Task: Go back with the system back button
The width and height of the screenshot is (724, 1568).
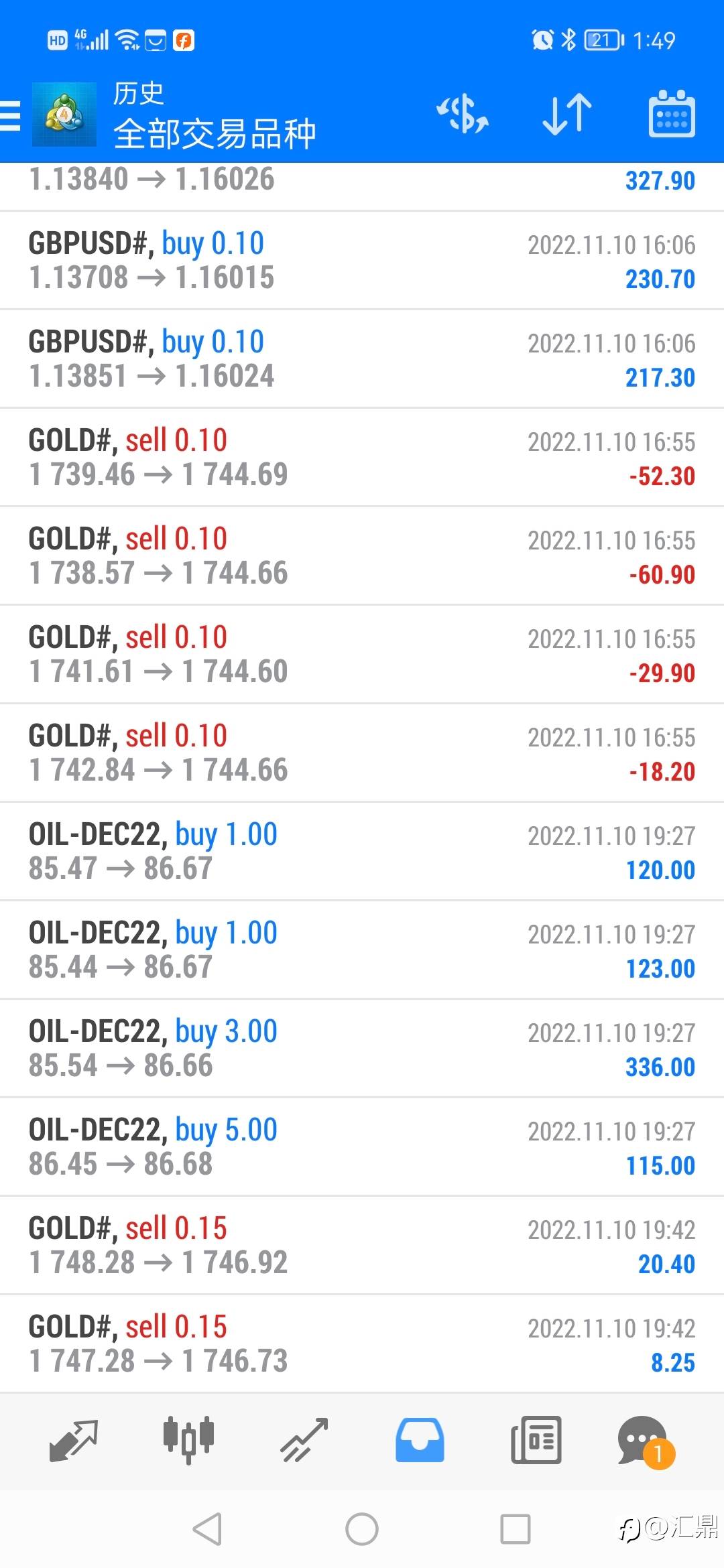Action: click(x=207, y=1529)
